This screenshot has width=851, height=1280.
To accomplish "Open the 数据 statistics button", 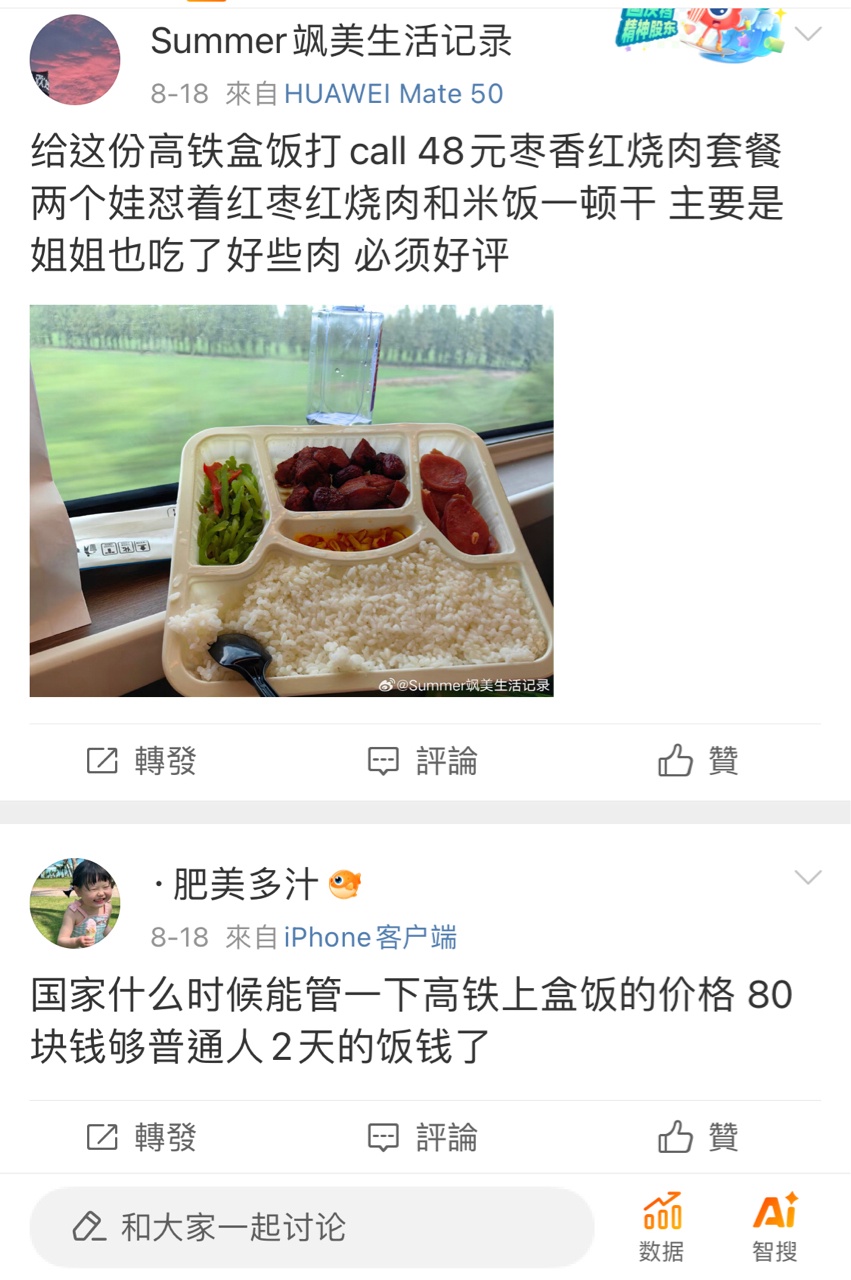I will pyautogui.click(x=662, y=1226).
